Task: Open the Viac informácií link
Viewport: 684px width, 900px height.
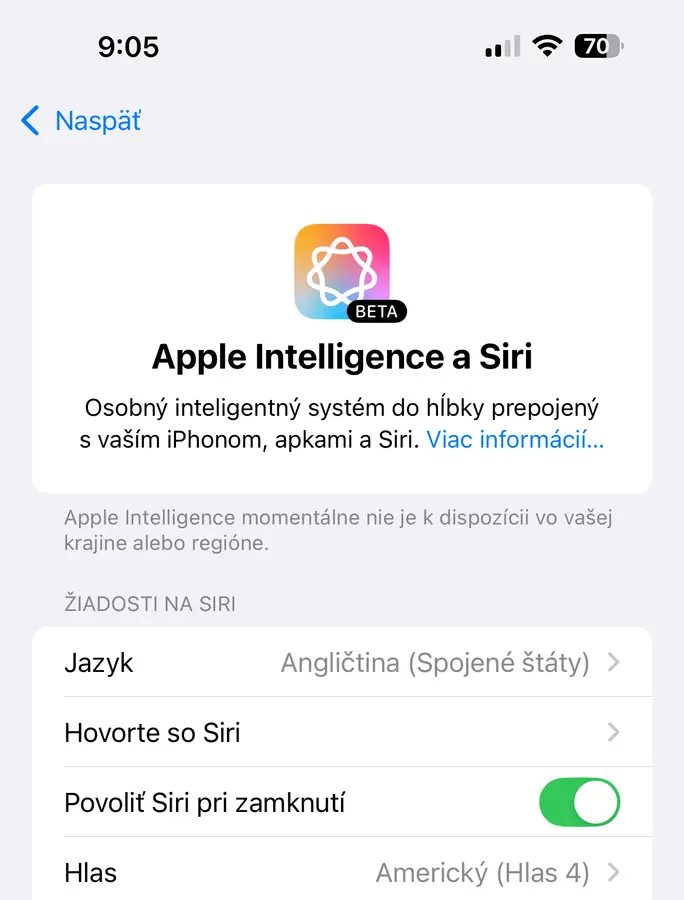Action: click(x=515, y=439)
